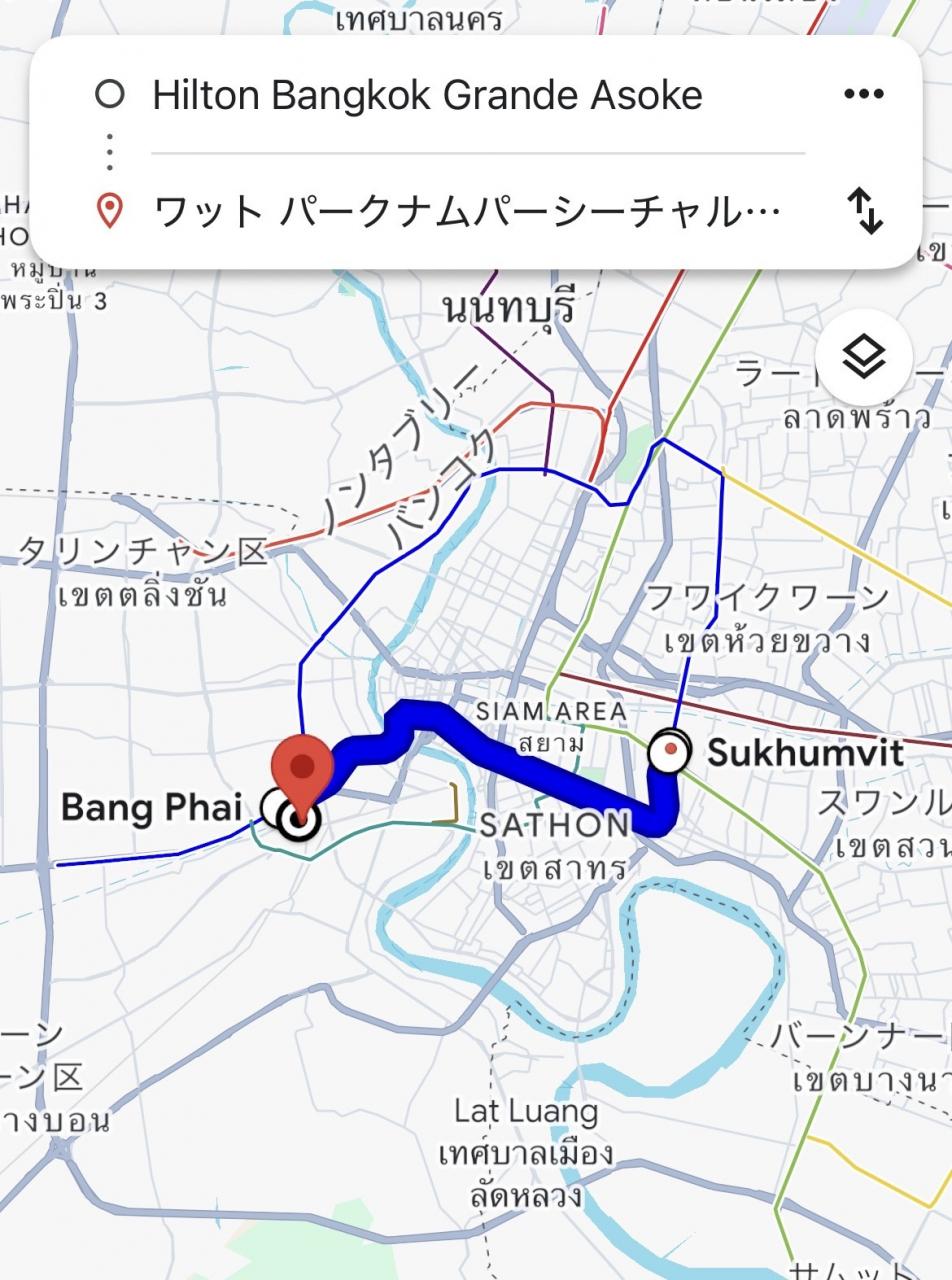This screenshot has height=1280, width=952.
Task: Edit the ワット パークナム destination field
Action: point(465,212)
